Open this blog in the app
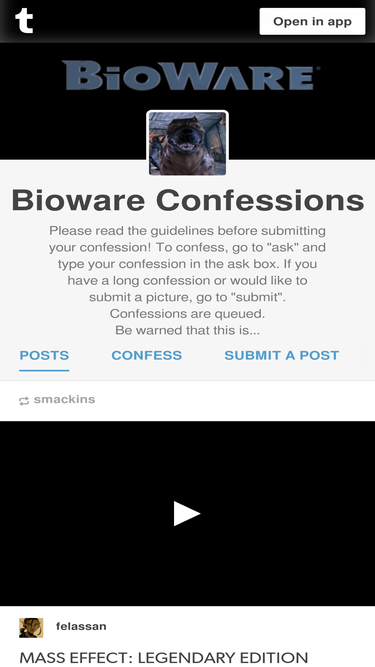The width and height of the screenshot is (375, 667). (x=312, y=21)
